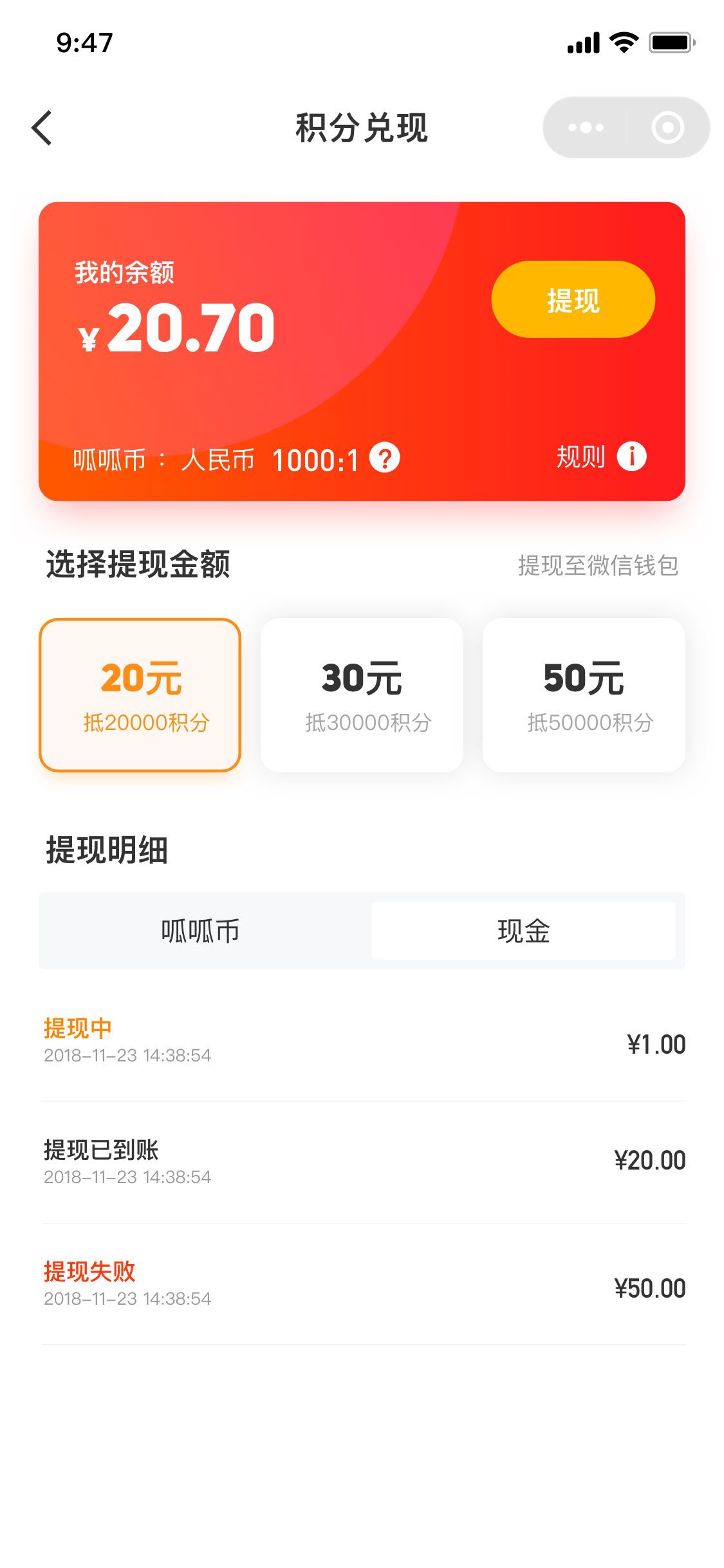The height and width of the screenshot is (1568, 724).
Task: Select the 20元 withdrawal amount
Action: (x=140, y=695)
